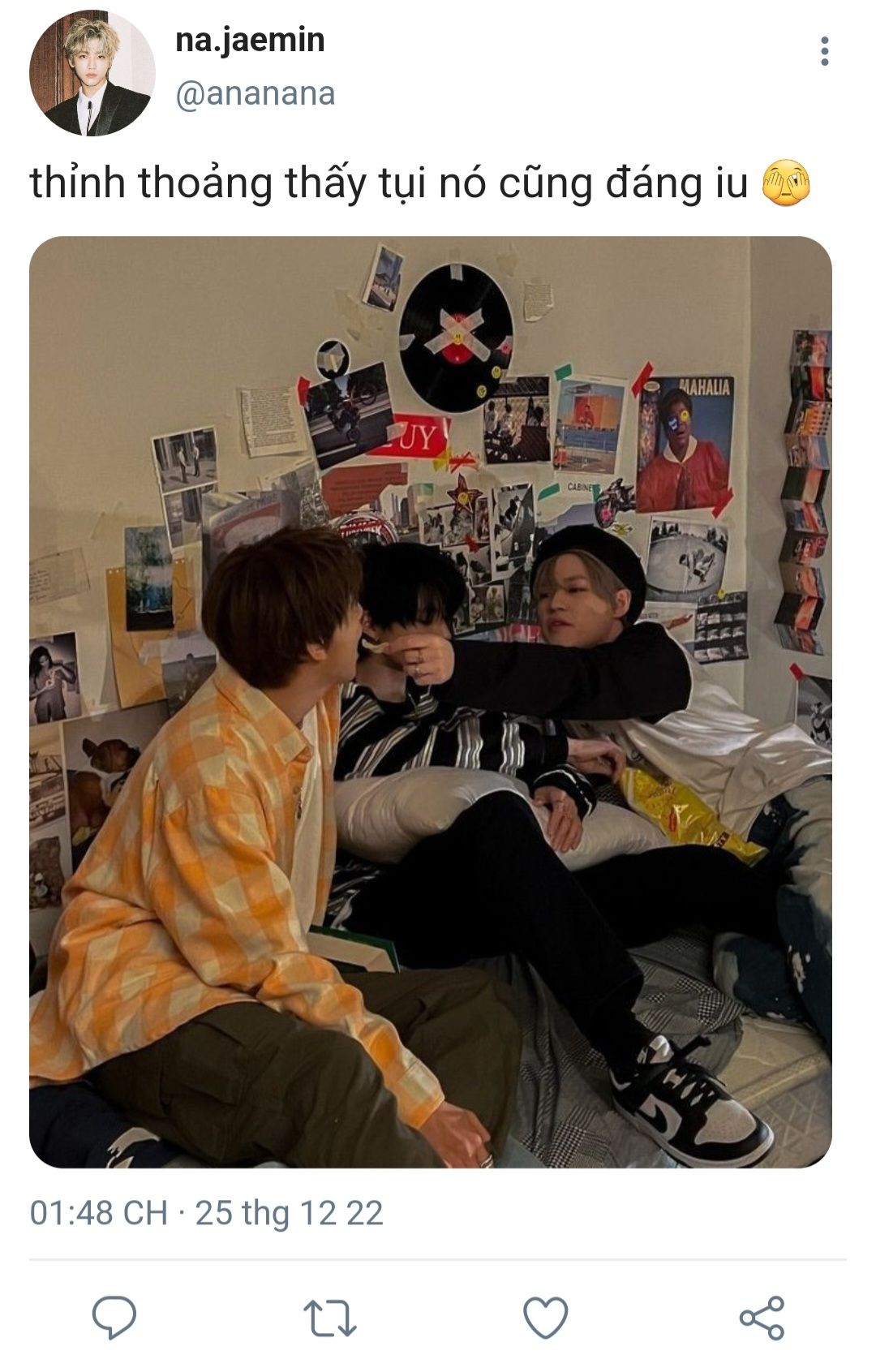876x1372 pixels.
Task: Open the @ananana profile handle
Action: tap(255, 94)
